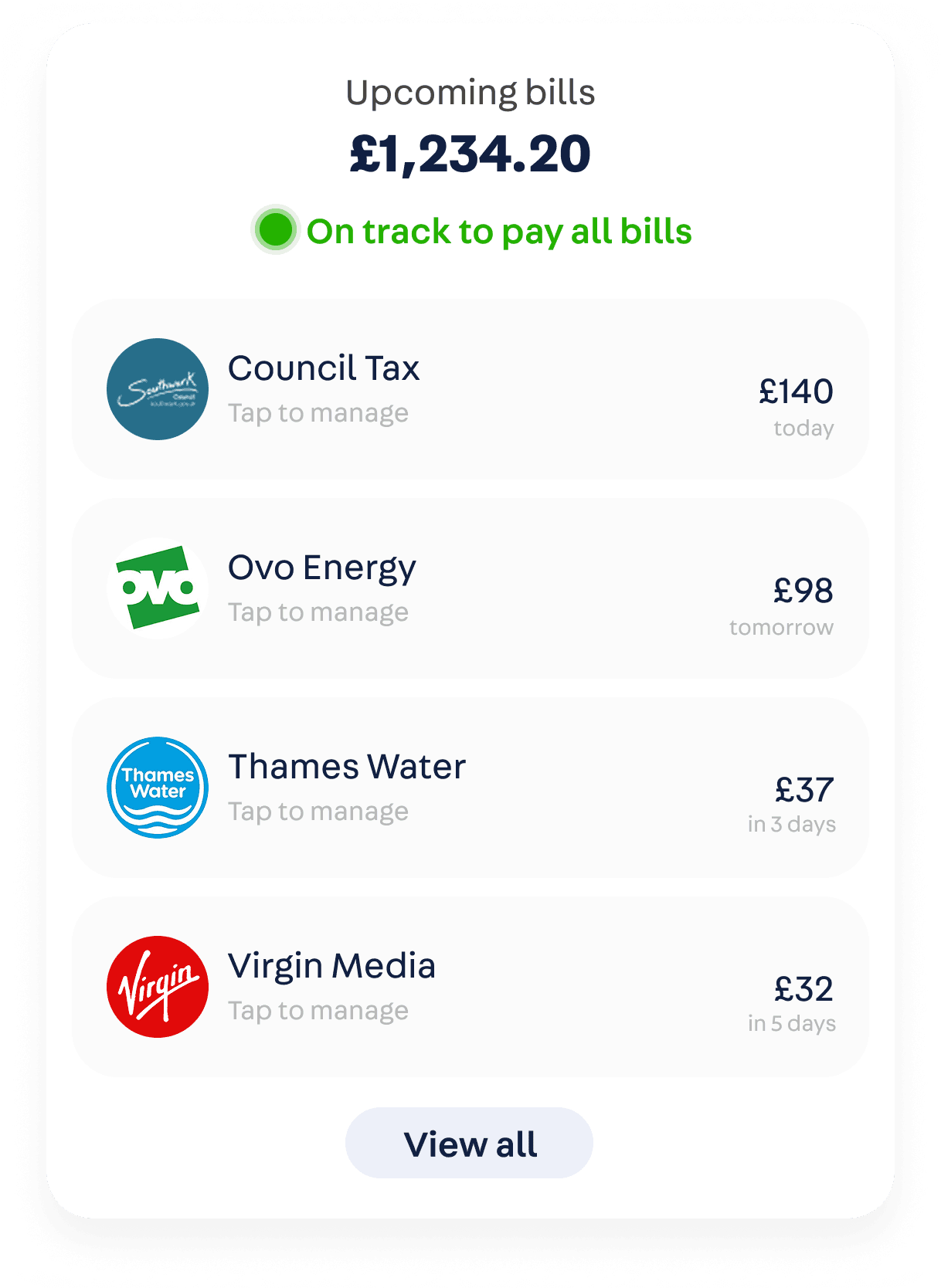Click the green status dot indicator

tap(274, 231)
